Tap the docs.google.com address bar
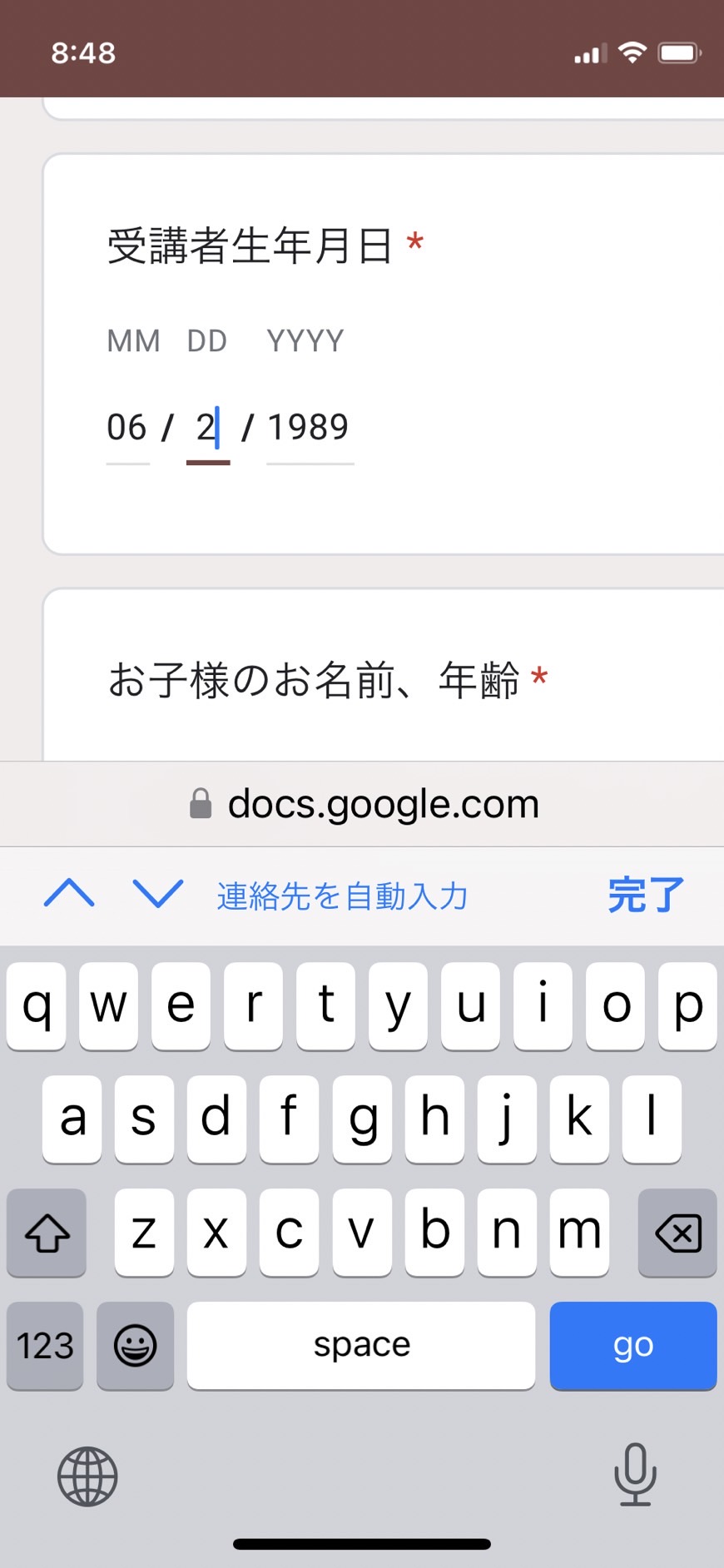The image size is (724, 1568). pyautogui.click(x=362, y=804)
